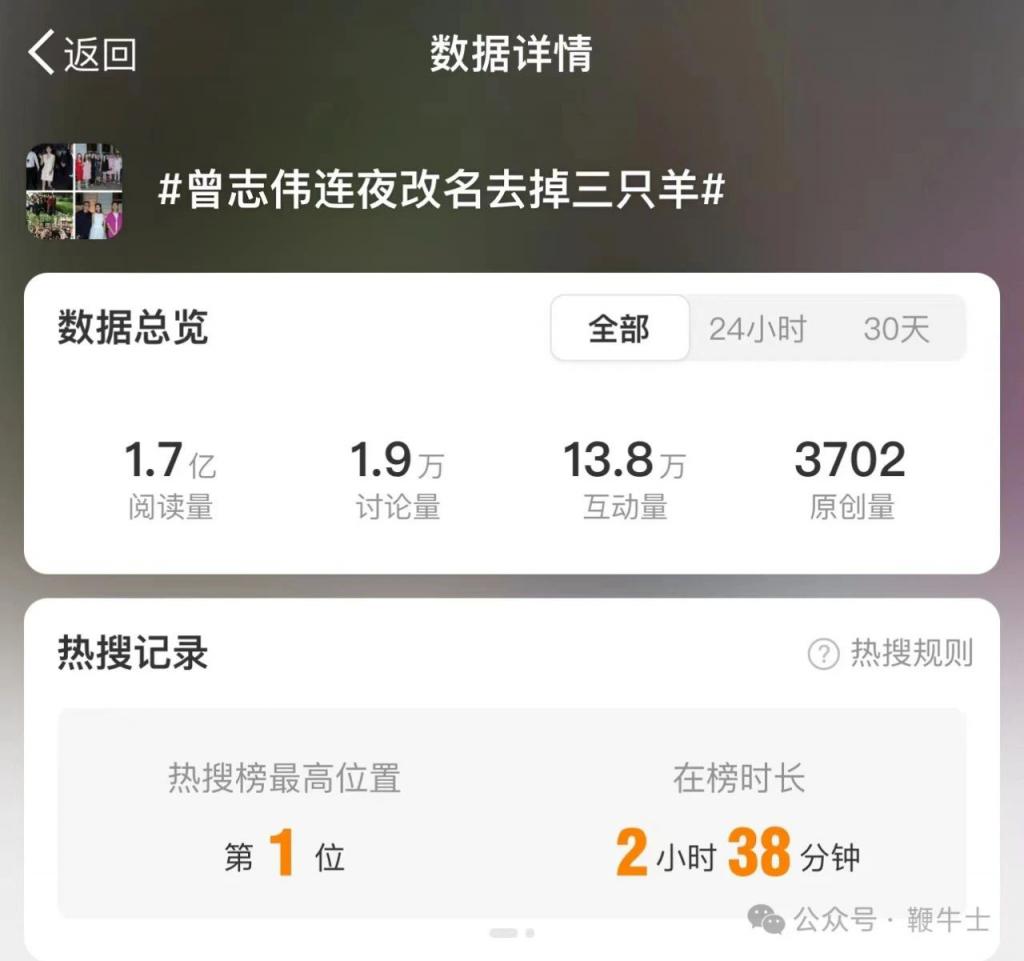
Task: Switch to the 24小时 tab
Action: point(757,328)
